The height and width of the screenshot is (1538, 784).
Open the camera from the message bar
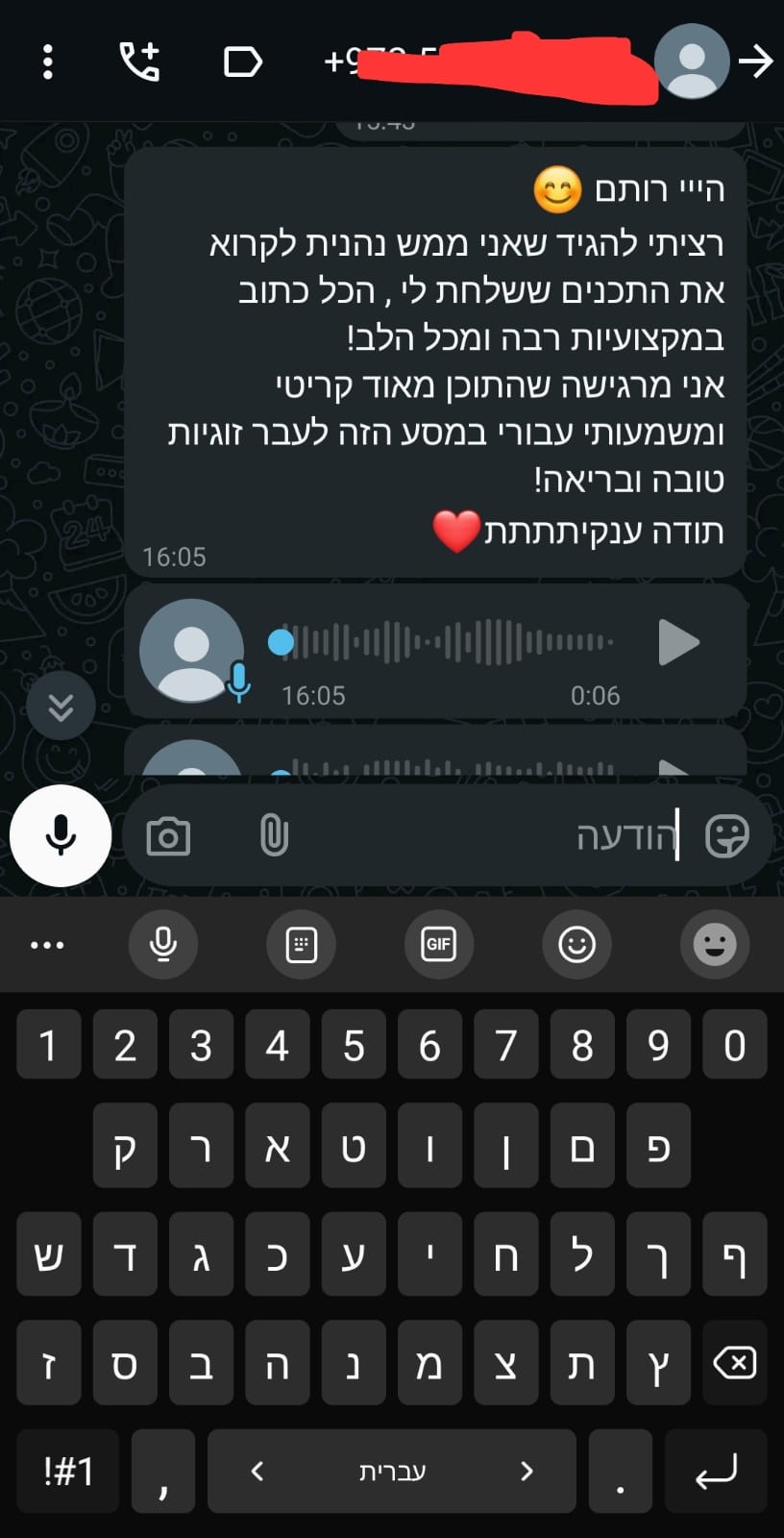pos(168,836)
